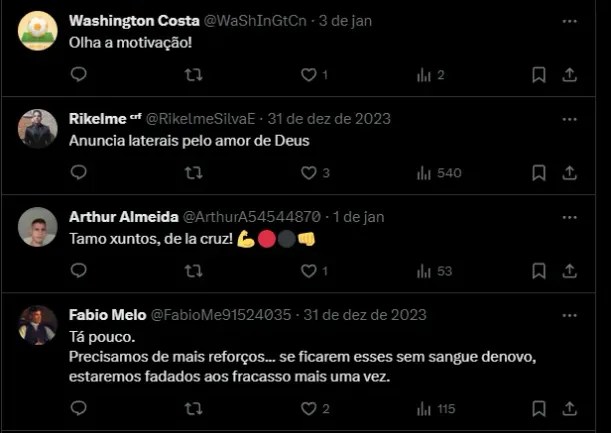Reply to Washington Costa's tweet
Image resolution: width=611 pixels, height=433 pixels.
(79, 74)
